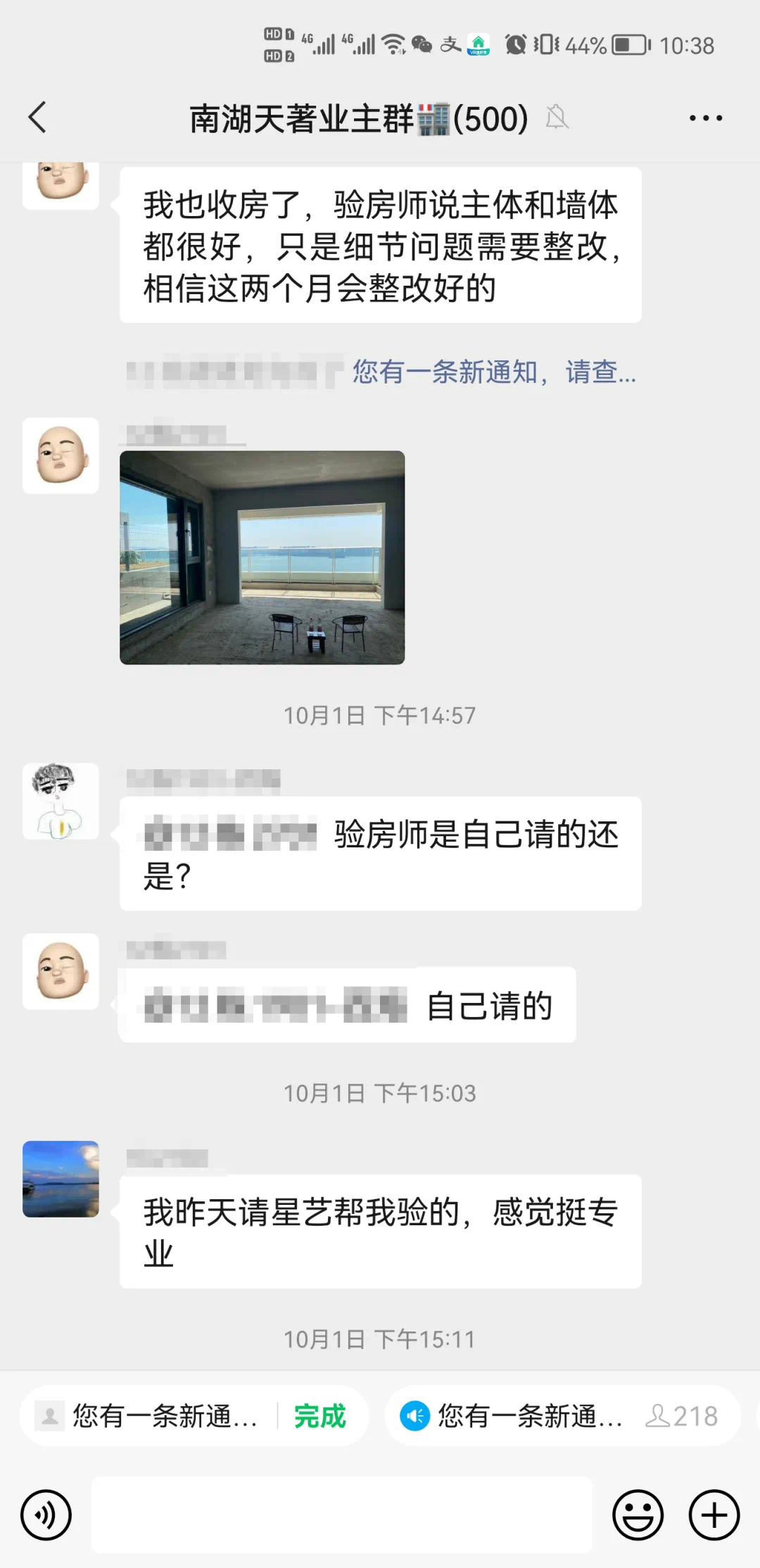The height and width of the screenshot is (1568, 760).
Task: Switch to voice message input
Action: pyautogui.click(x=46, y=1515)
